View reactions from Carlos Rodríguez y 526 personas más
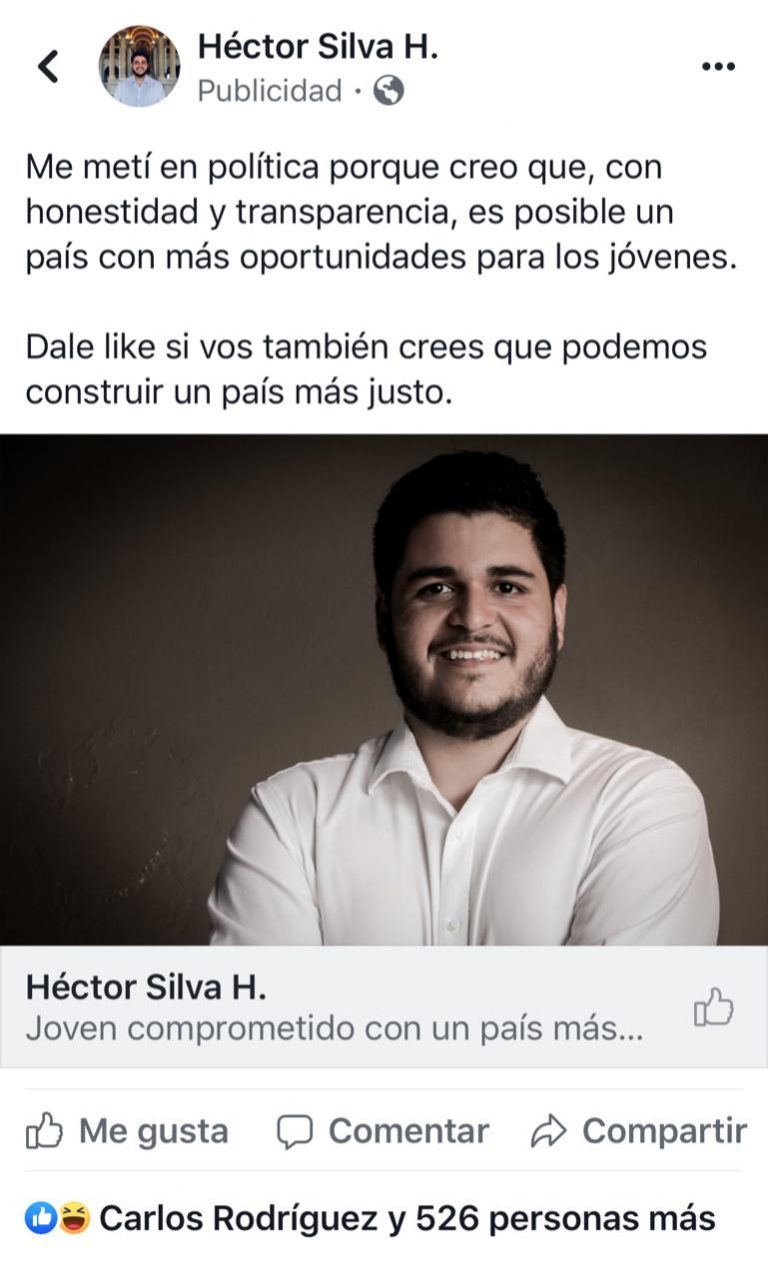Viewport: 768px width, 1278px height. click(370, 1218)
